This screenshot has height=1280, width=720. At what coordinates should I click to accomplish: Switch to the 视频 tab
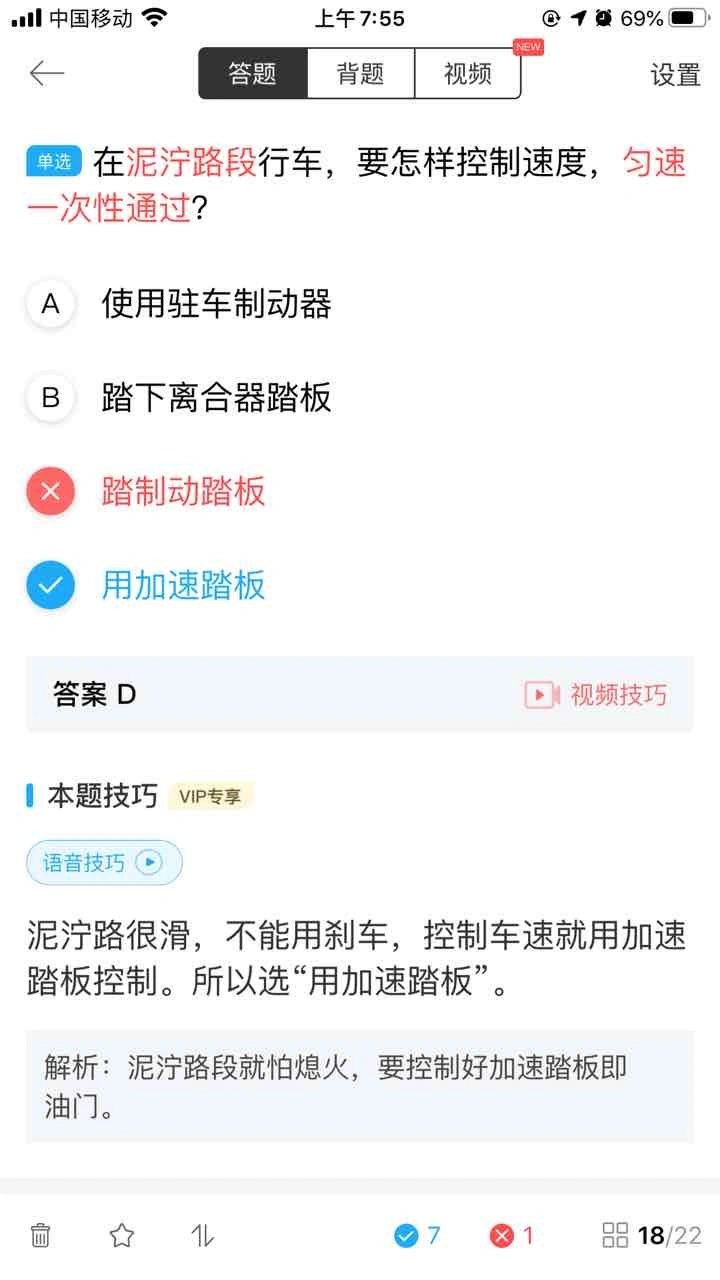coord(467,73)
